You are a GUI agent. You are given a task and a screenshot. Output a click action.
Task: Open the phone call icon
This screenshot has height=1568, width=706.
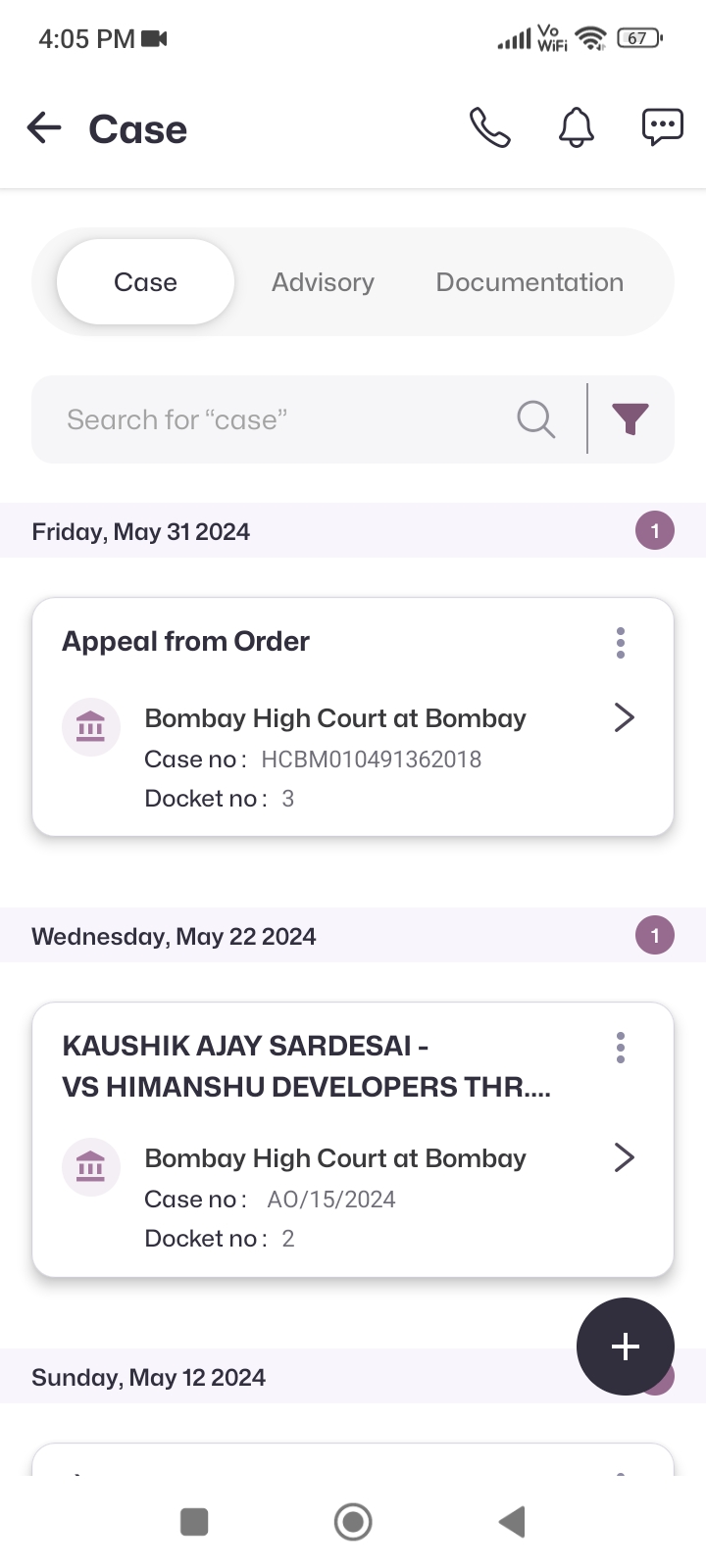(x=489, y=127)
